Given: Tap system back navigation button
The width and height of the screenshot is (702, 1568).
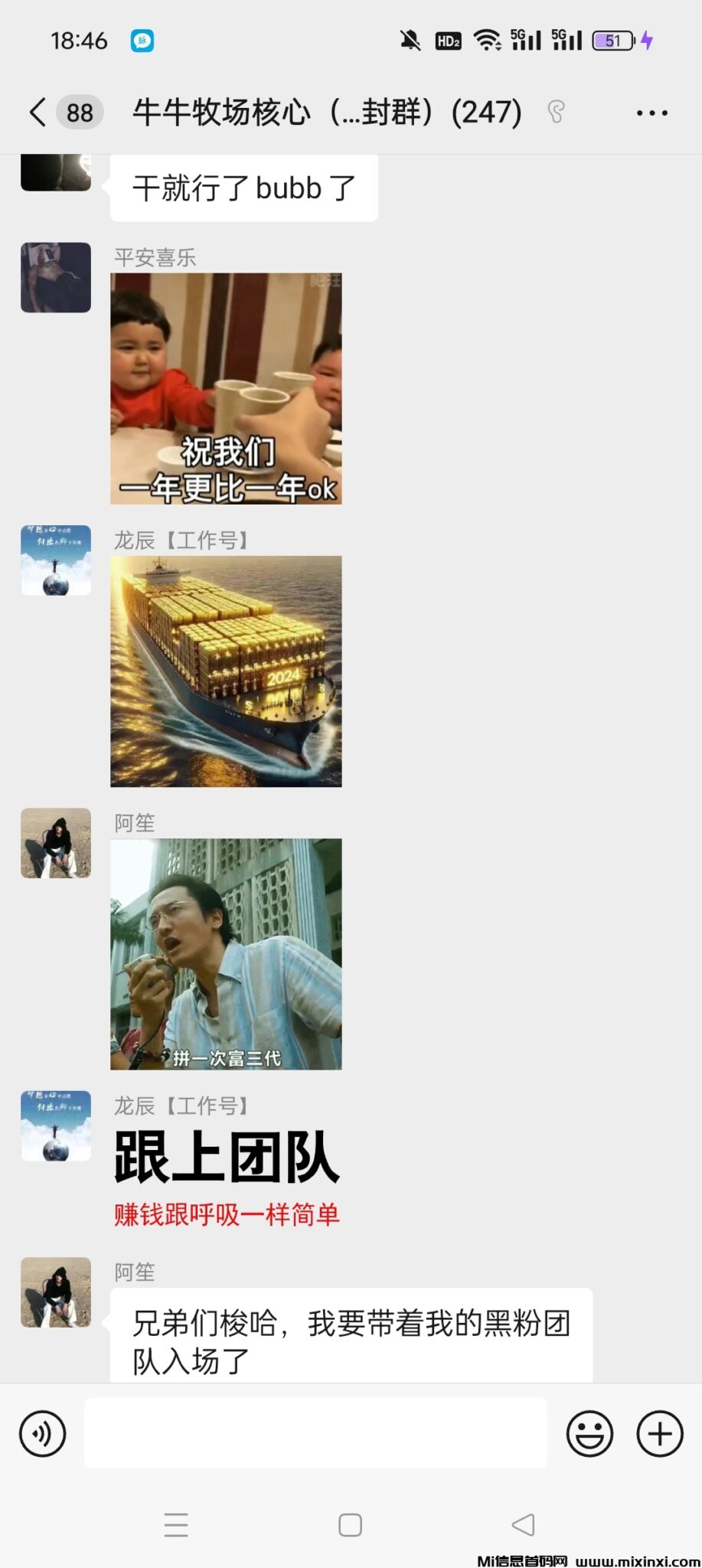Looking at the screenshot, I should point(523,1524).
